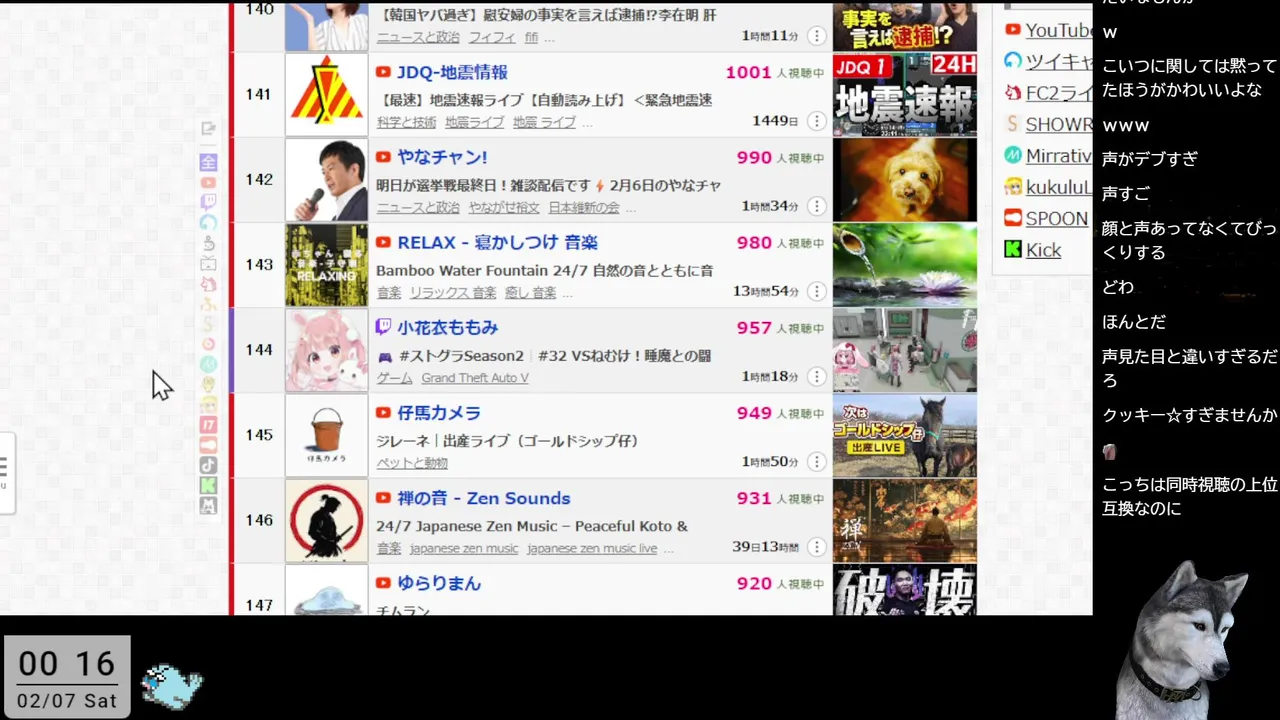Open the やなチャン! channel link
The image size is (1280, 720).
(x=442, y=158)
